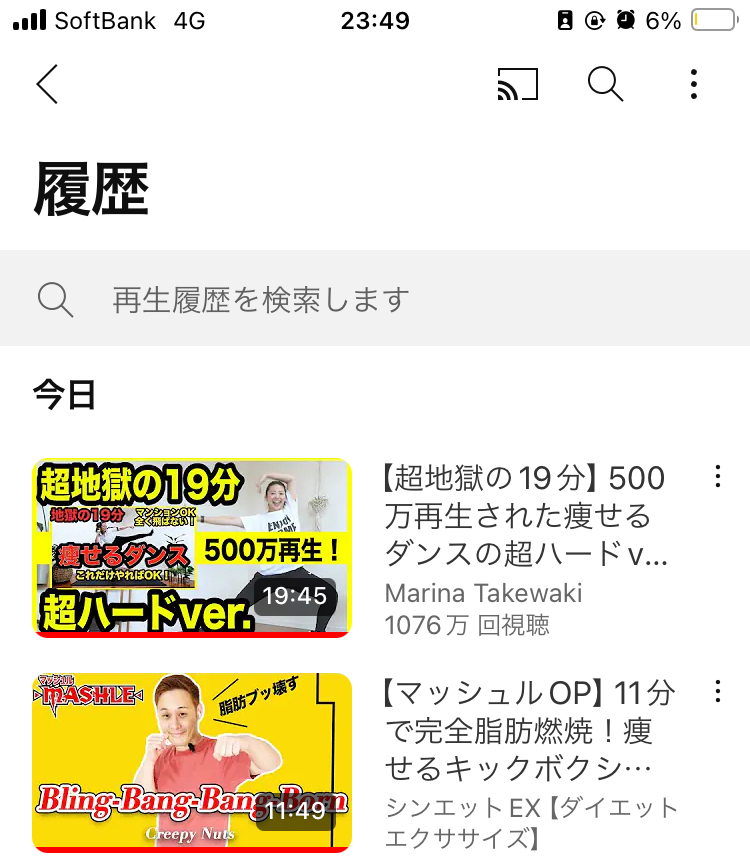Play the 超地獄の19分 dance video
Viewport: 750px width, 856px height.
[x=192, y=547]
